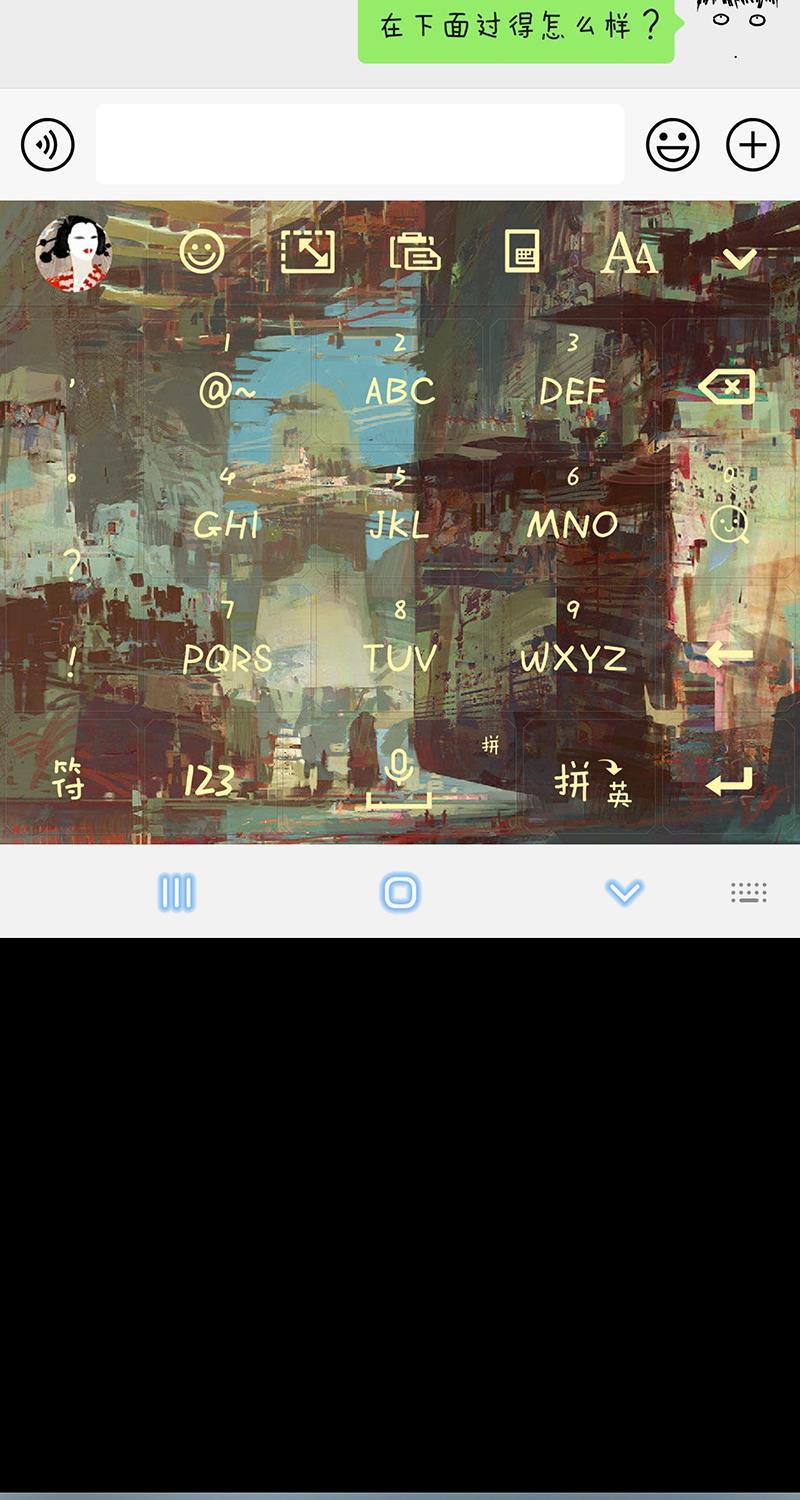This screenshot has height=1500, width=800.
Task: Open the 符 symbols keyboard
Action: 68,780
